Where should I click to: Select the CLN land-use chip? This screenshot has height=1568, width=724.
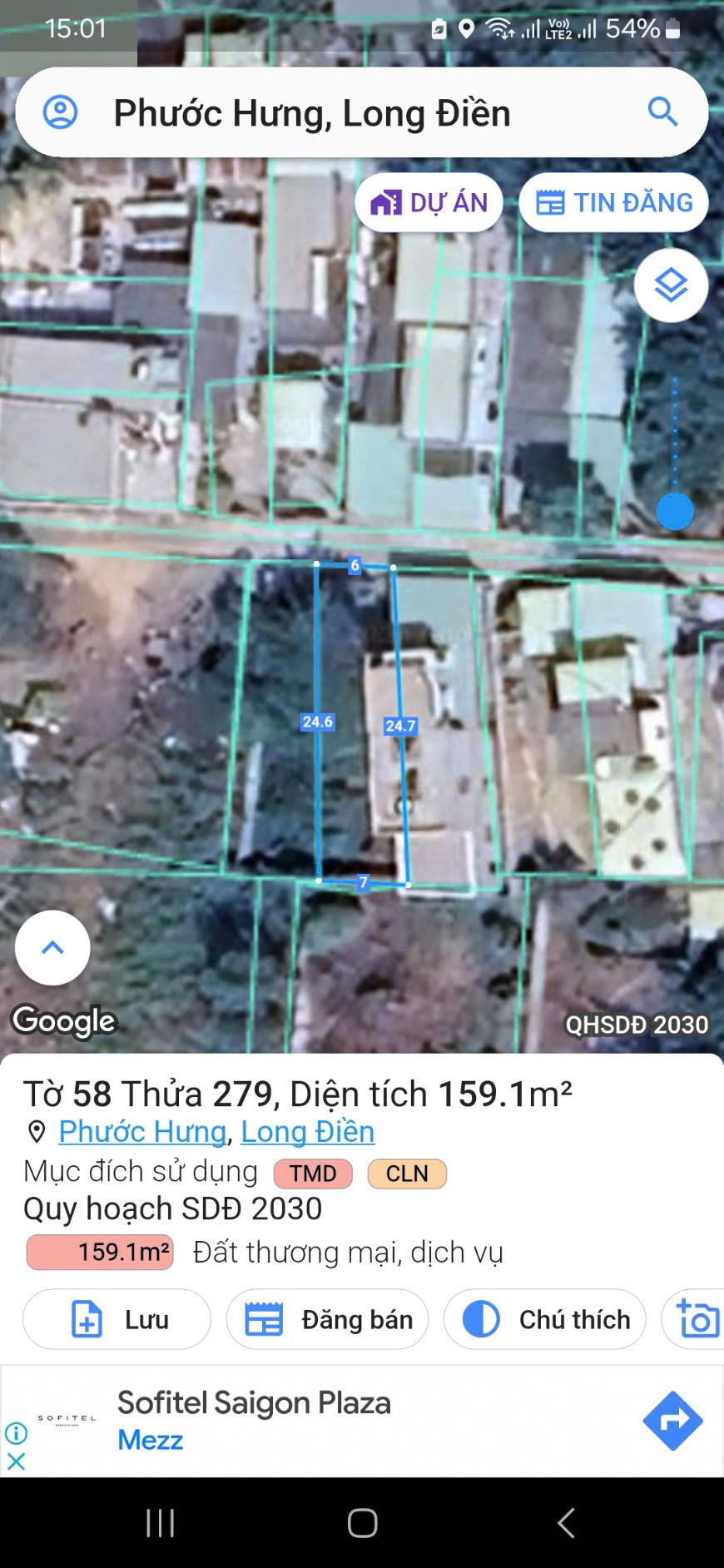click(407, 1174)
